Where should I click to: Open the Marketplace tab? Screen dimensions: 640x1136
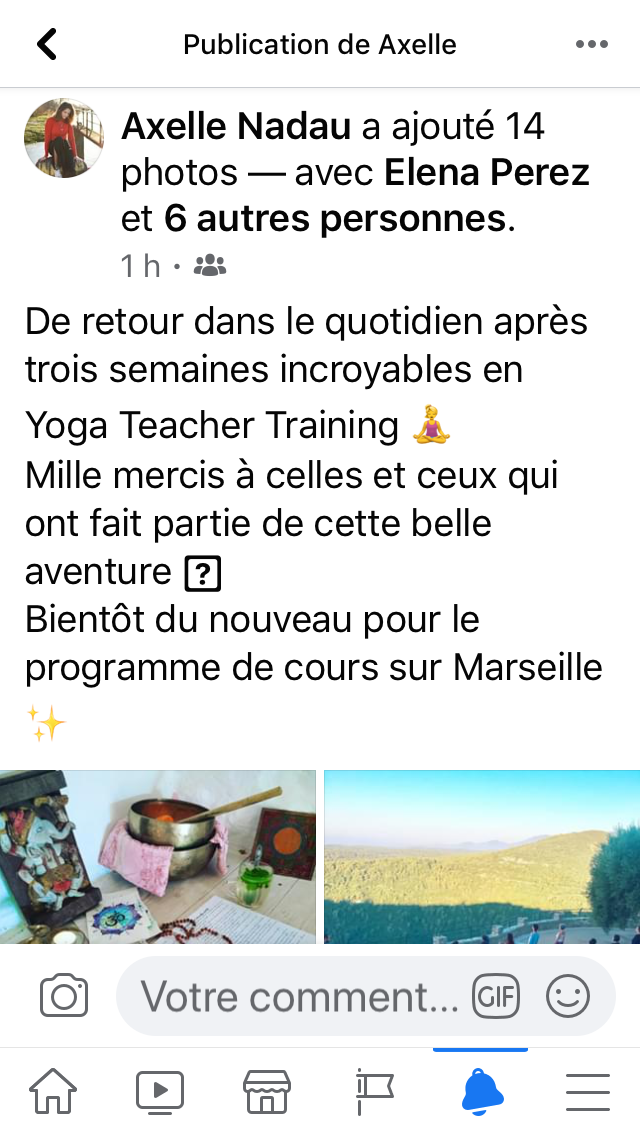tap(267, 1091)
